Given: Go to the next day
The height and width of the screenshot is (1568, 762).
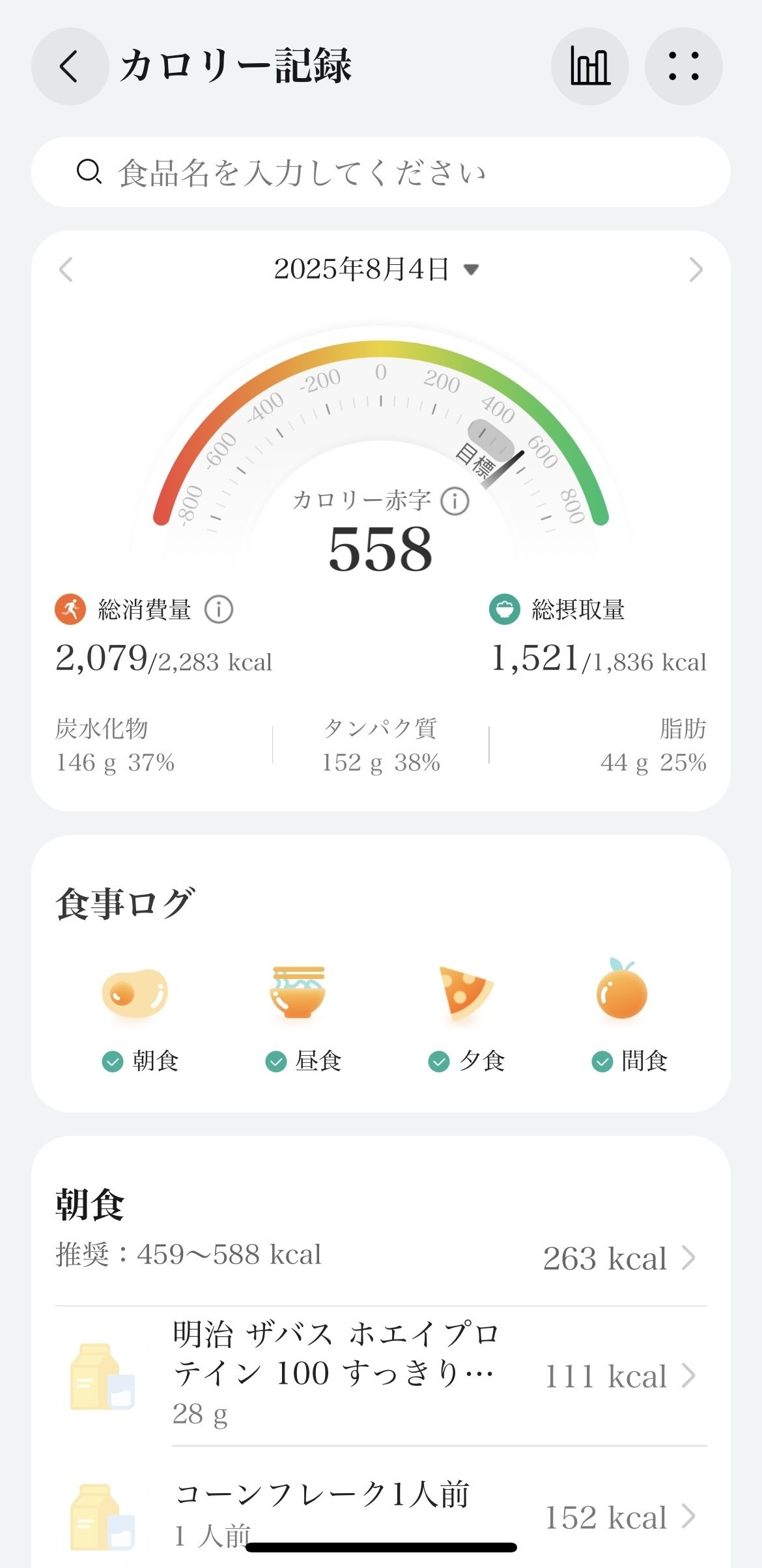Looking at the screenshot, I should [696, 269].
